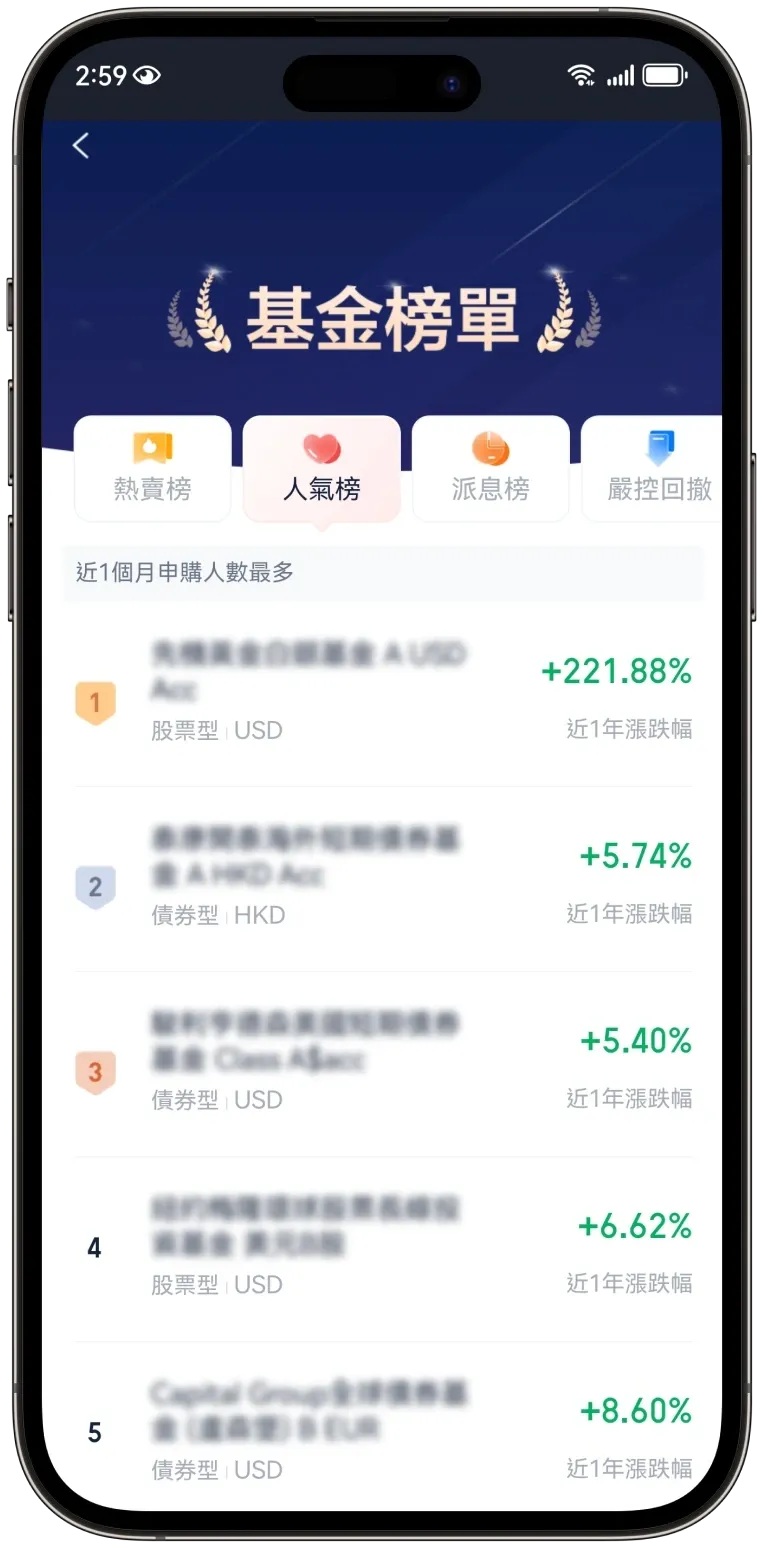This screenshot has width=764, height=1548.
Task: Tap the +5.40% return figure
Action: (636, 1041)
